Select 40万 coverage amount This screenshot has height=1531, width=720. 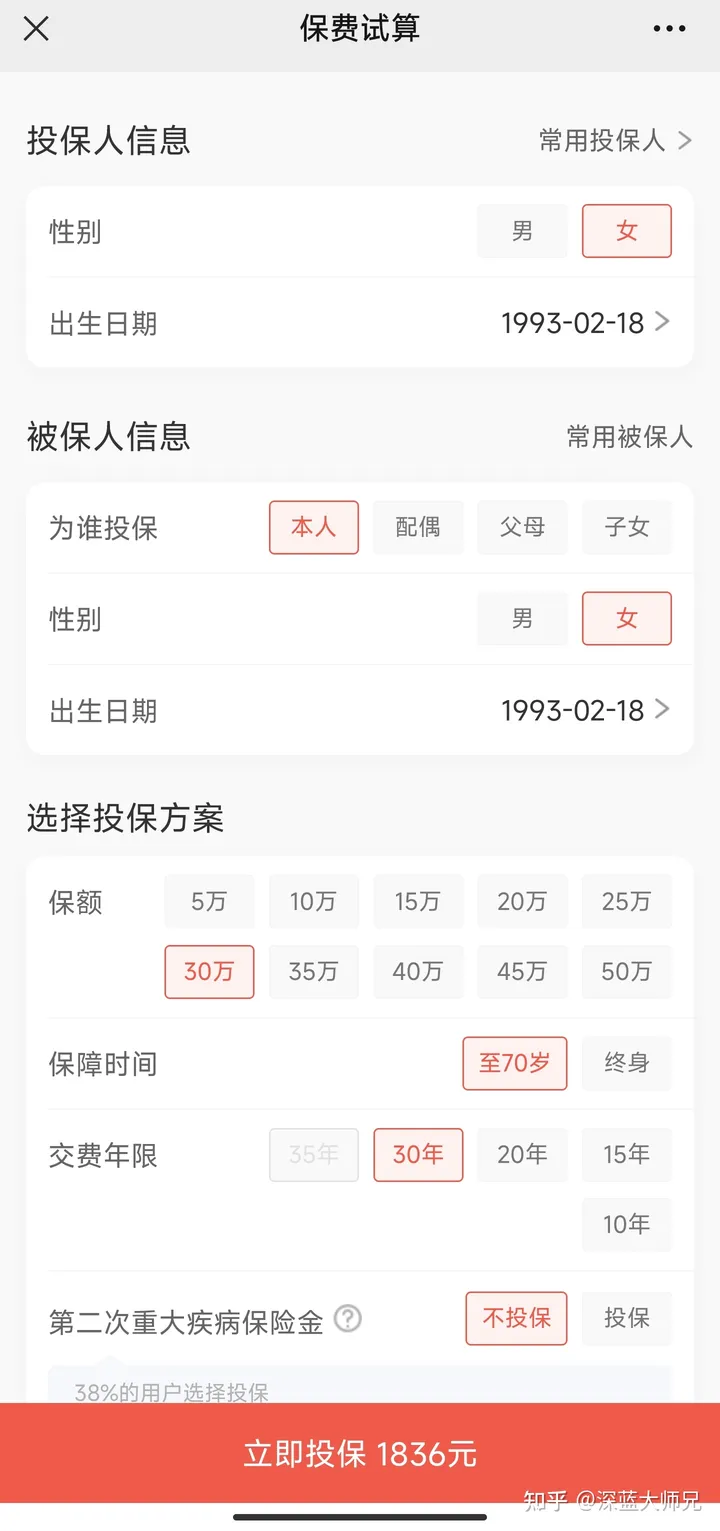tap(418, 972)
